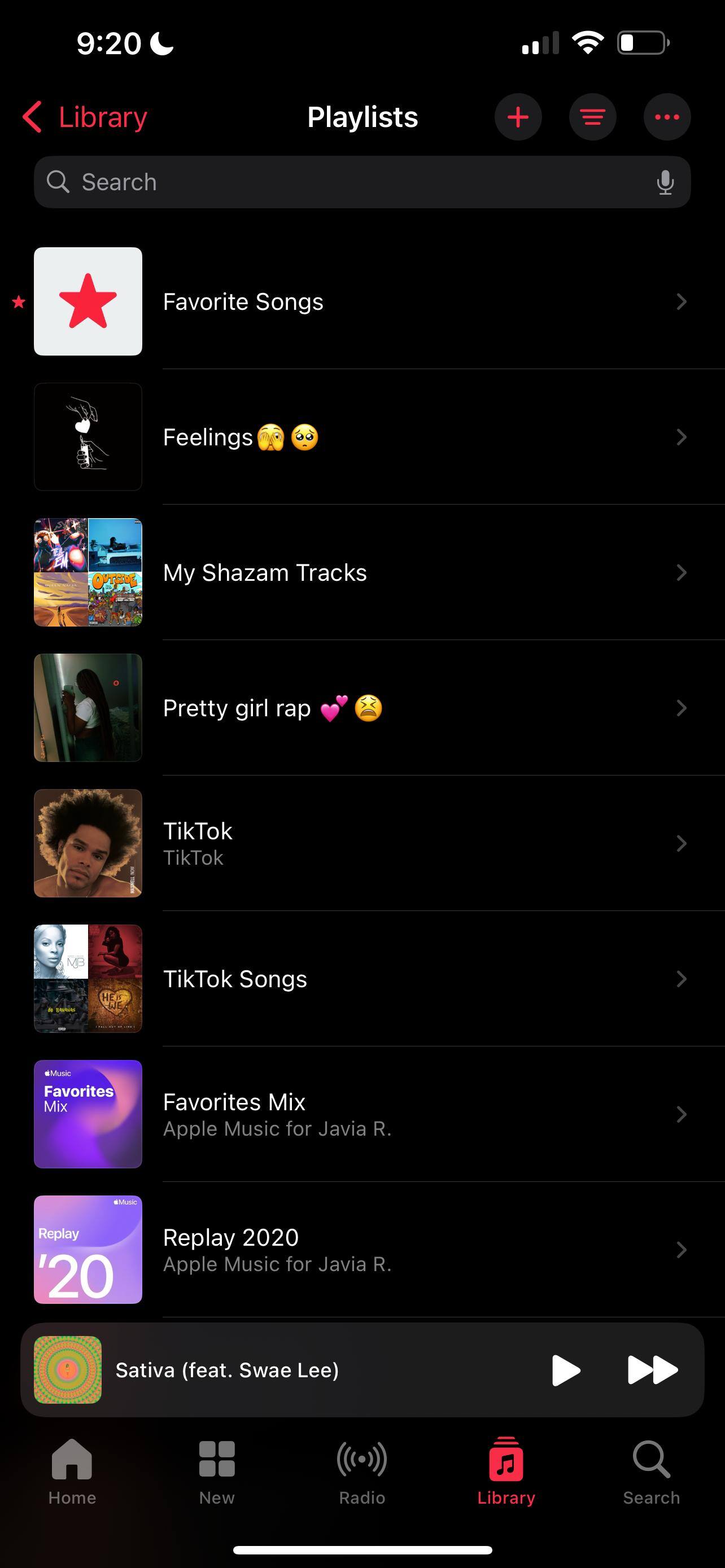Play Sativa in the mini player

pyautogui.click(x=566, y=1370)
